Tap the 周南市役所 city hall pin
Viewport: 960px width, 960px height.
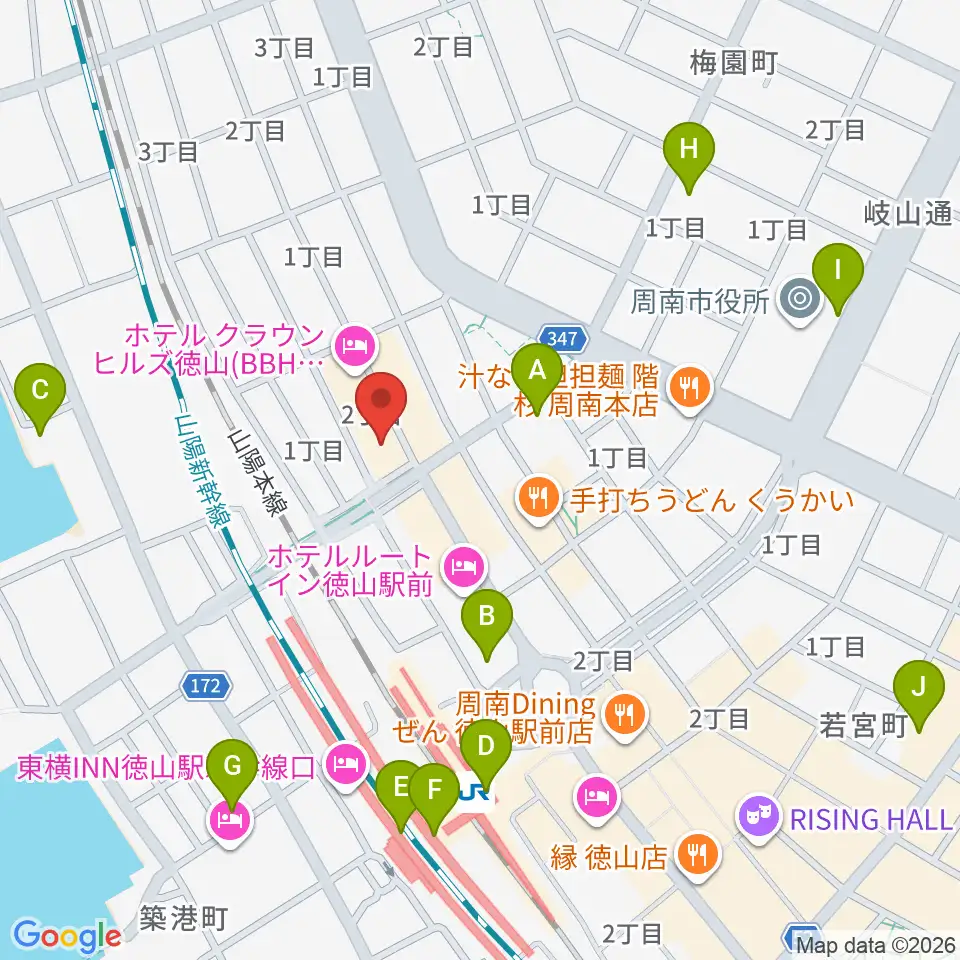pyautogui.click(x=800, y=300)
